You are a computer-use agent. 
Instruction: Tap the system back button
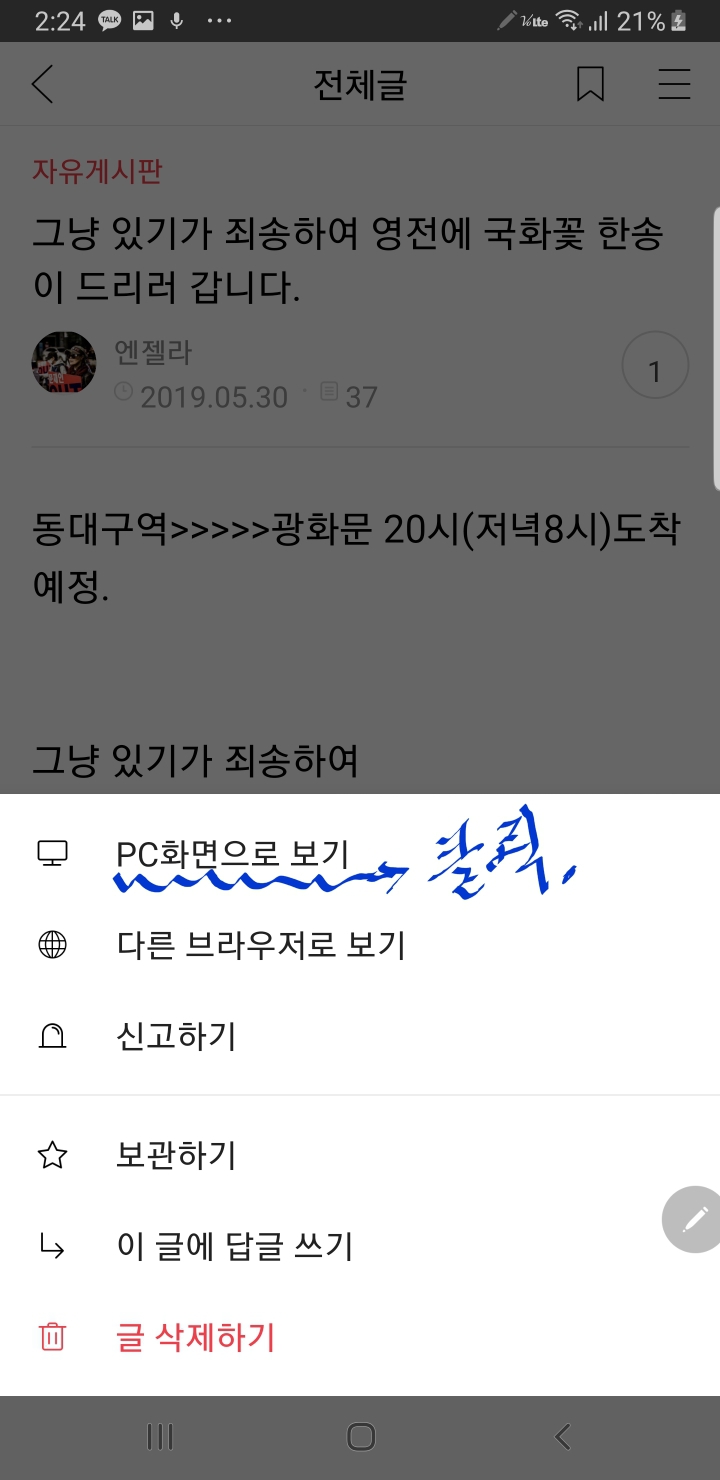click(x=562, y=1437)
